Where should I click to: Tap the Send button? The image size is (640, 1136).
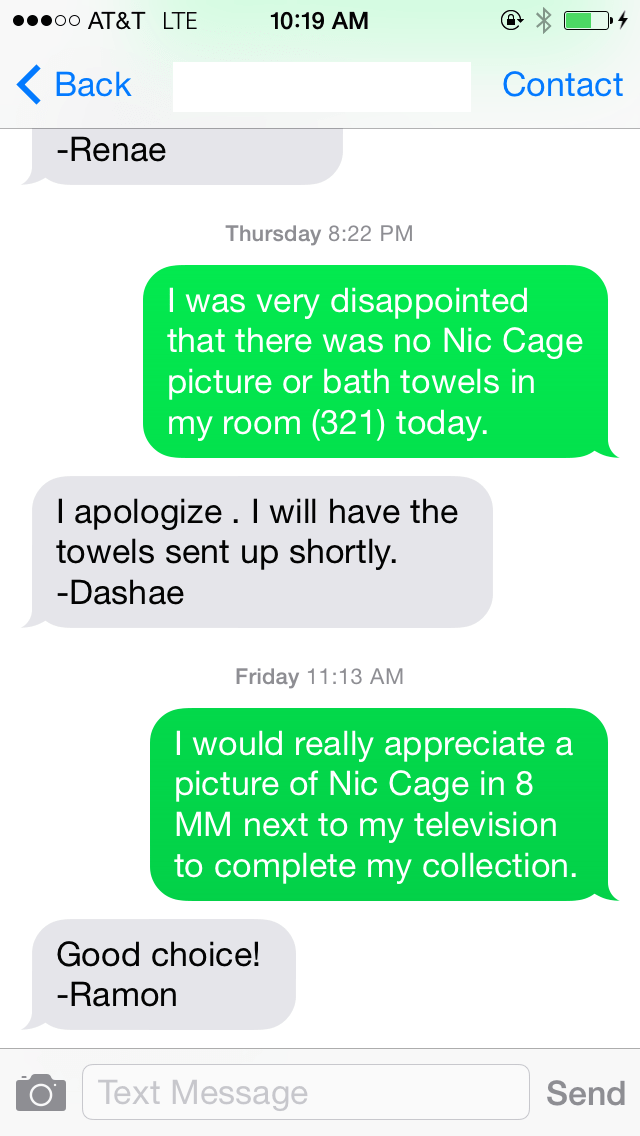pyautogui.click(x=585, y=1093)
